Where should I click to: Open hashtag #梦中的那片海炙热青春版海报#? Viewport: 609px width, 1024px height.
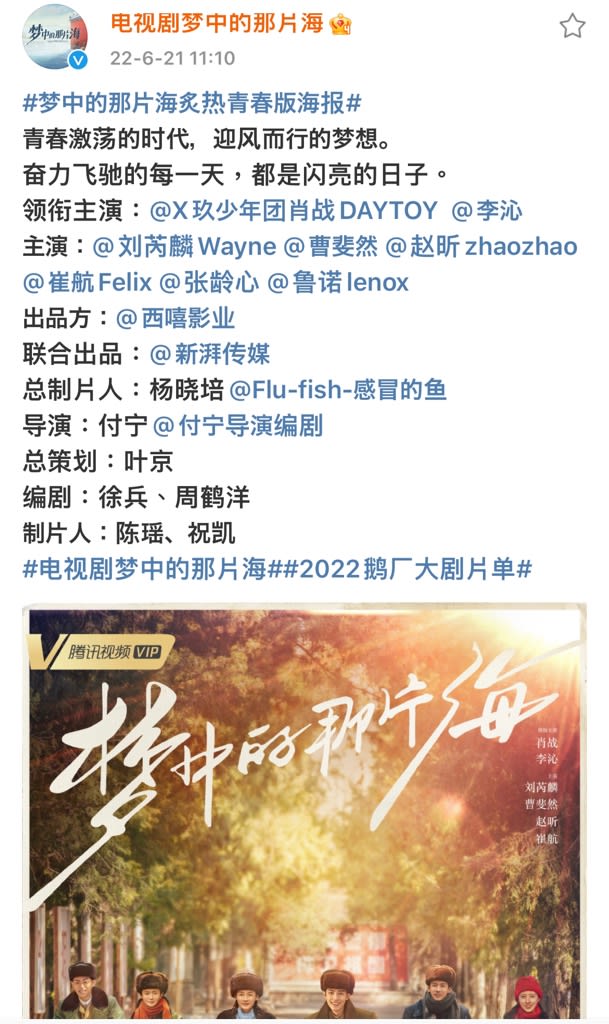(192, 104)
